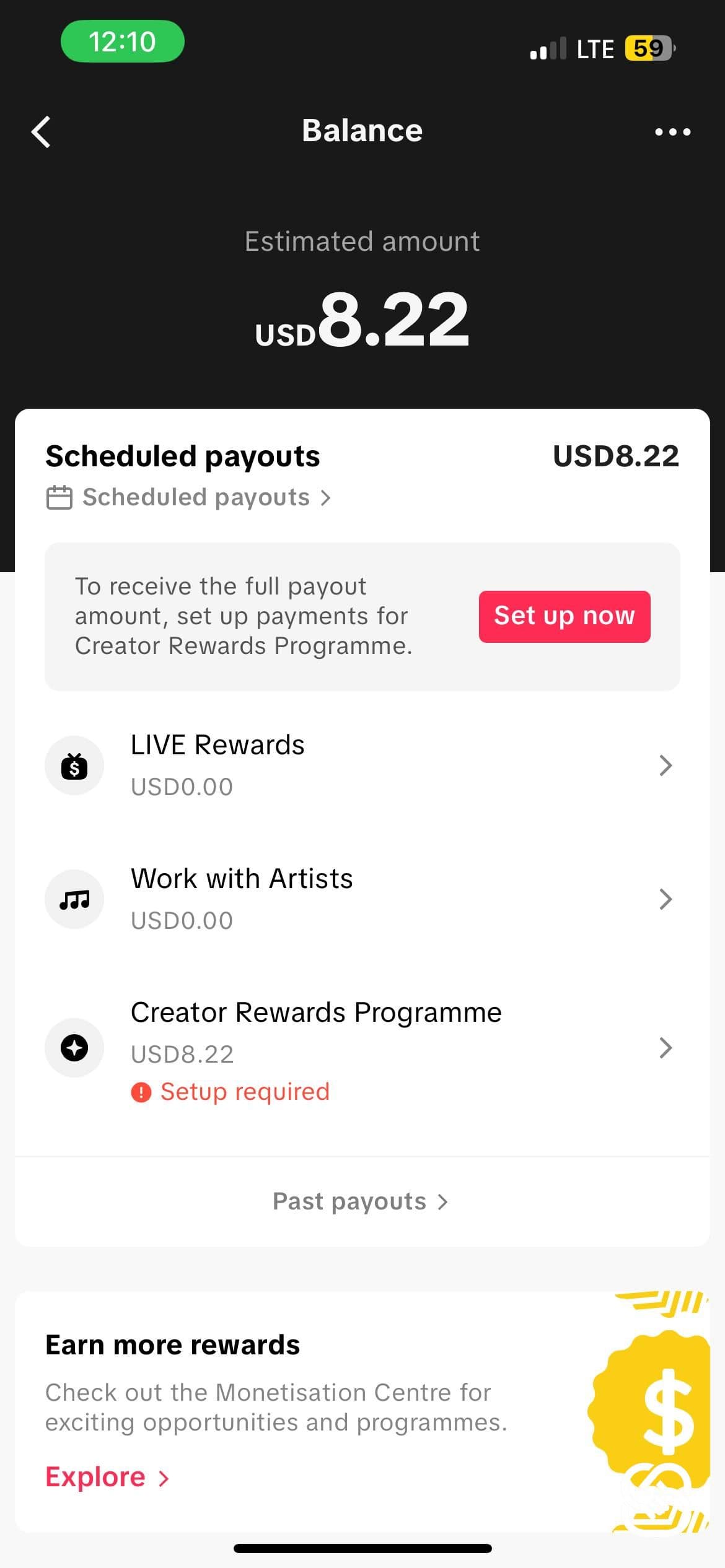
Task: Tap the back arrow to leave Balance
Action: pos(40,131)
